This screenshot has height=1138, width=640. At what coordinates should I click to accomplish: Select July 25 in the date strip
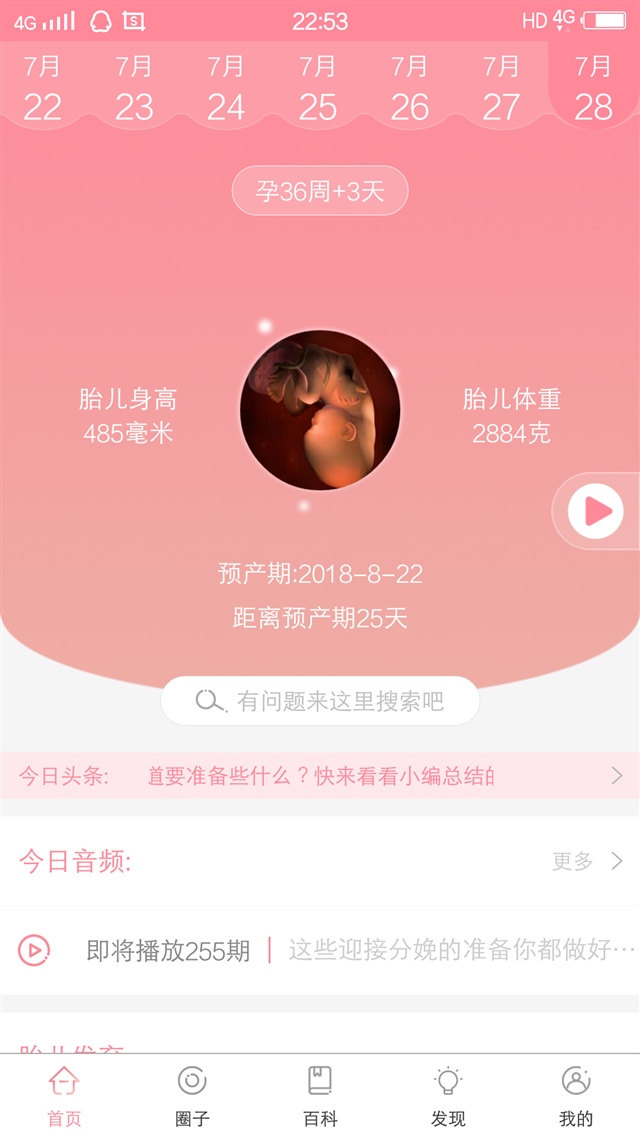318,88
